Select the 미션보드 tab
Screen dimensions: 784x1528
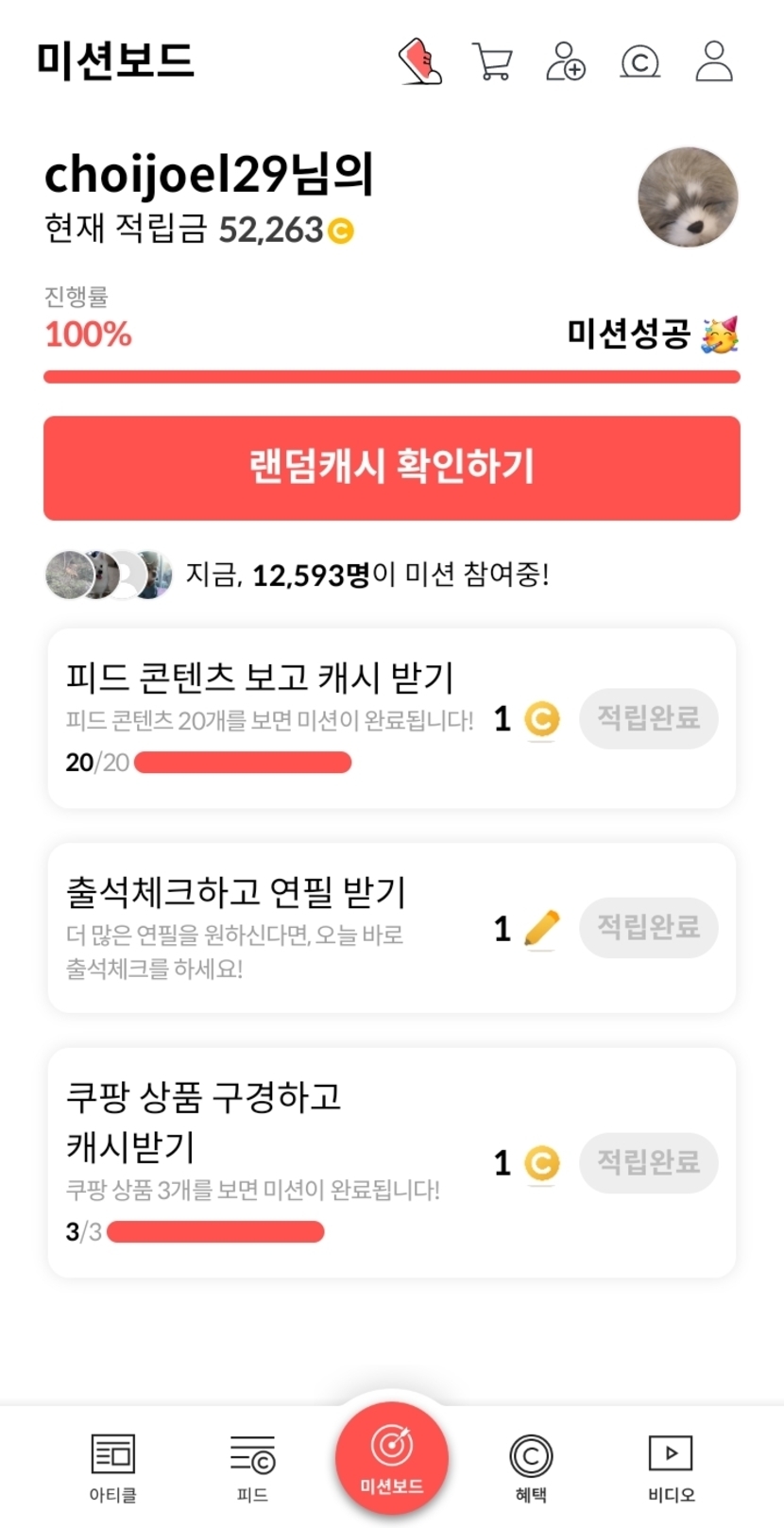pyautogui.click(x=392, y=1460)
